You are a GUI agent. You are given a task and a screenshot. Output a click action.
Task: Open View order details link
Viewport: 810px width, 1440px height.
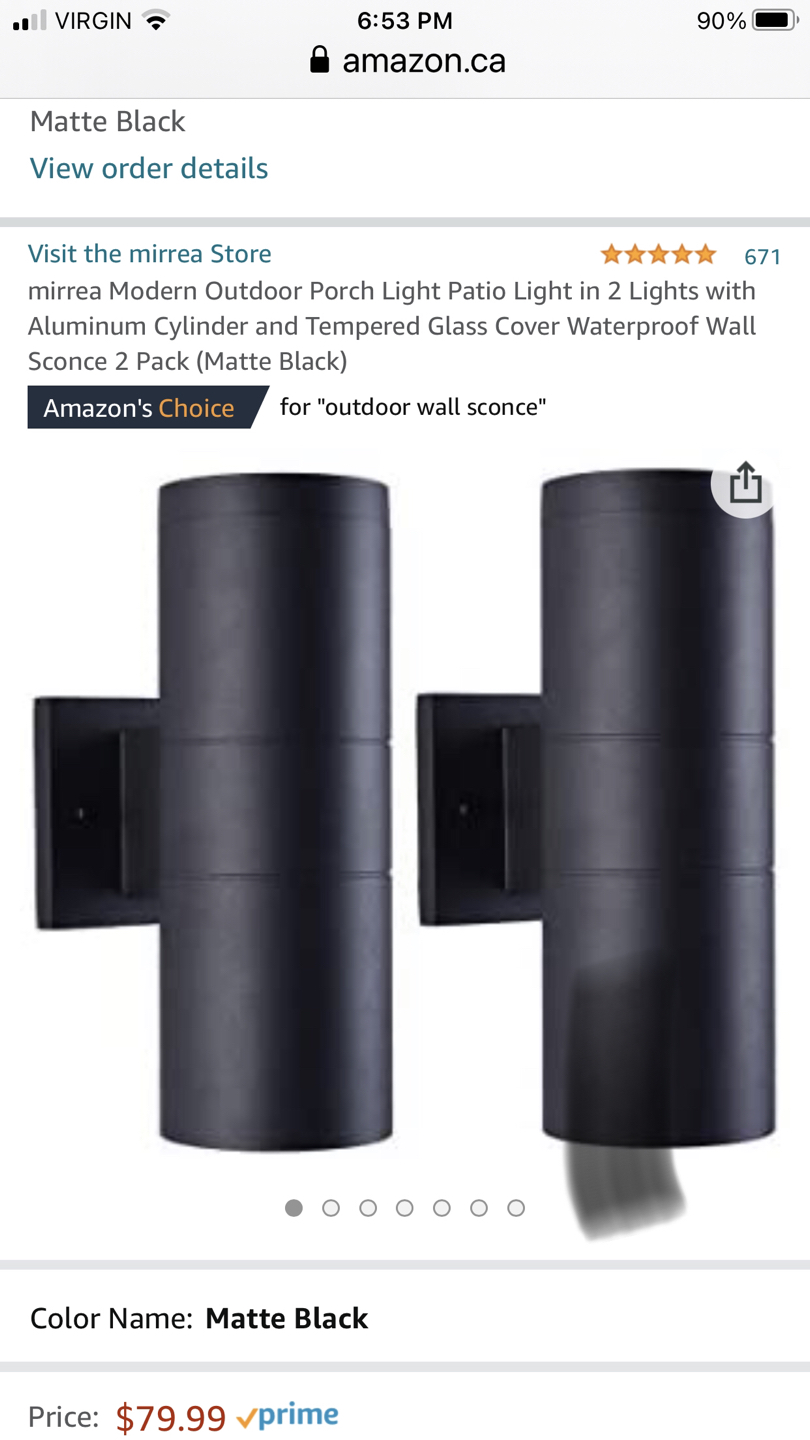pyautogui.click(x=149, y=168)
